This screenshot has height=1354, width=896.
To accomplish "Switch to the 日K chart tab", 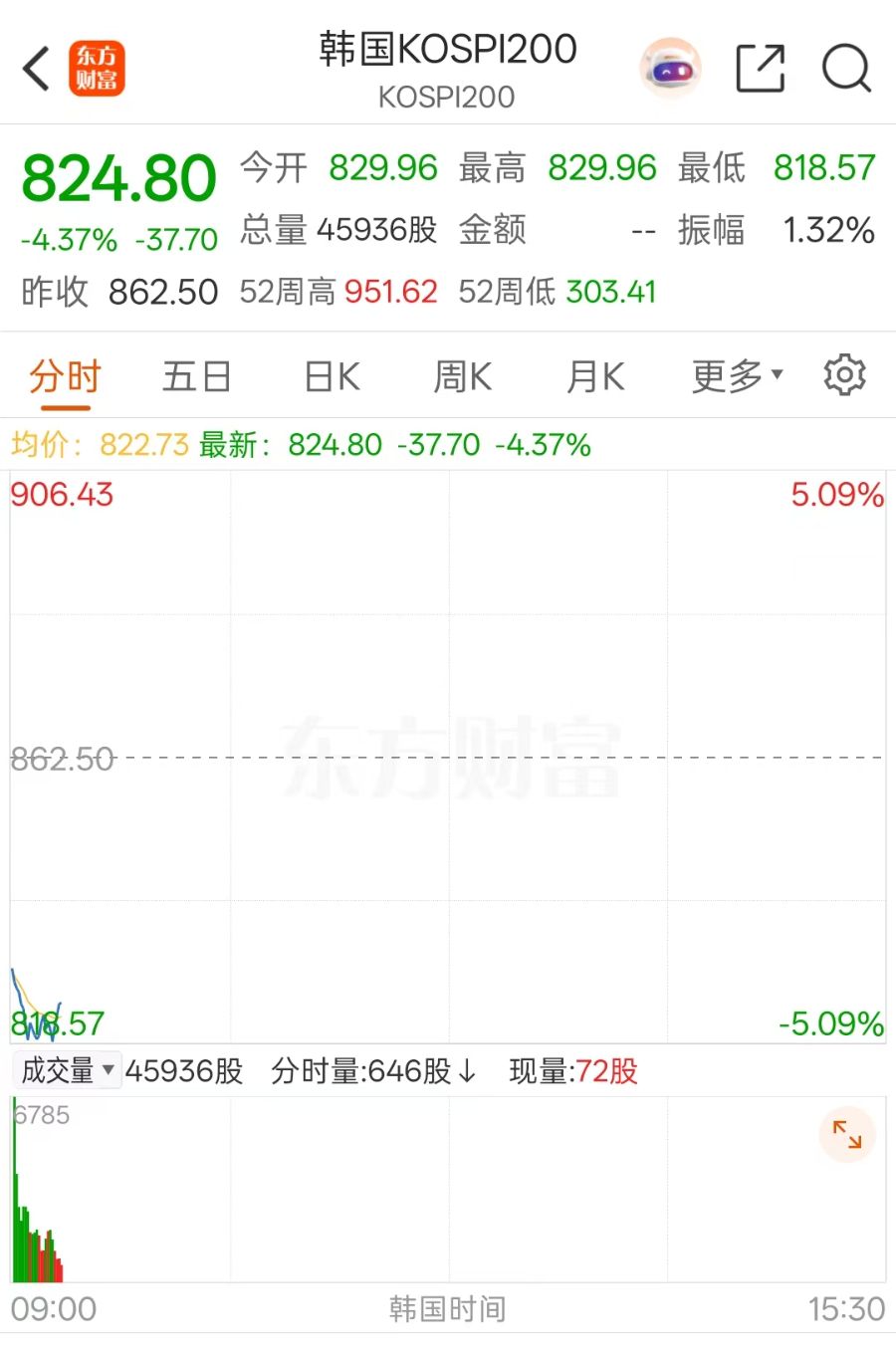I will pyautogui.click(x=332, y=377).
